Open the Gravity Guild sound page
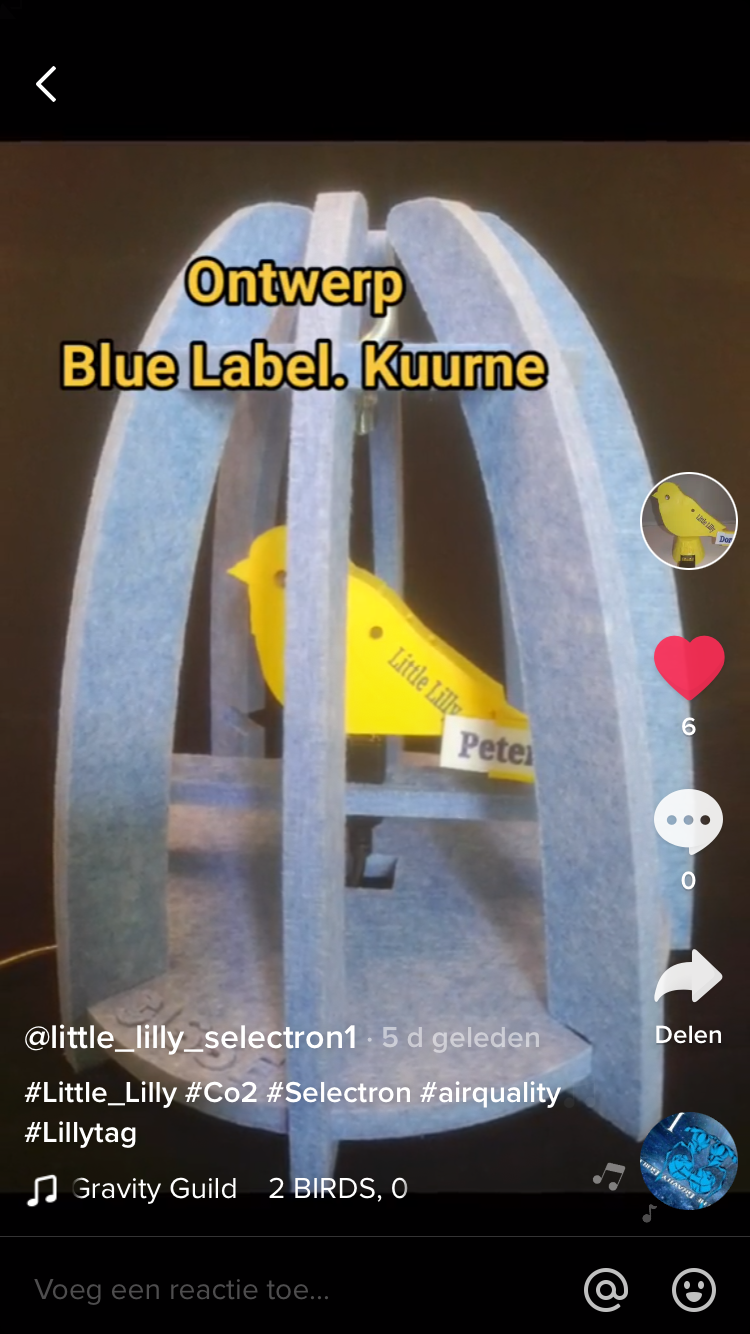The width and height of the screenshot is (750, 1334). 155,1189
